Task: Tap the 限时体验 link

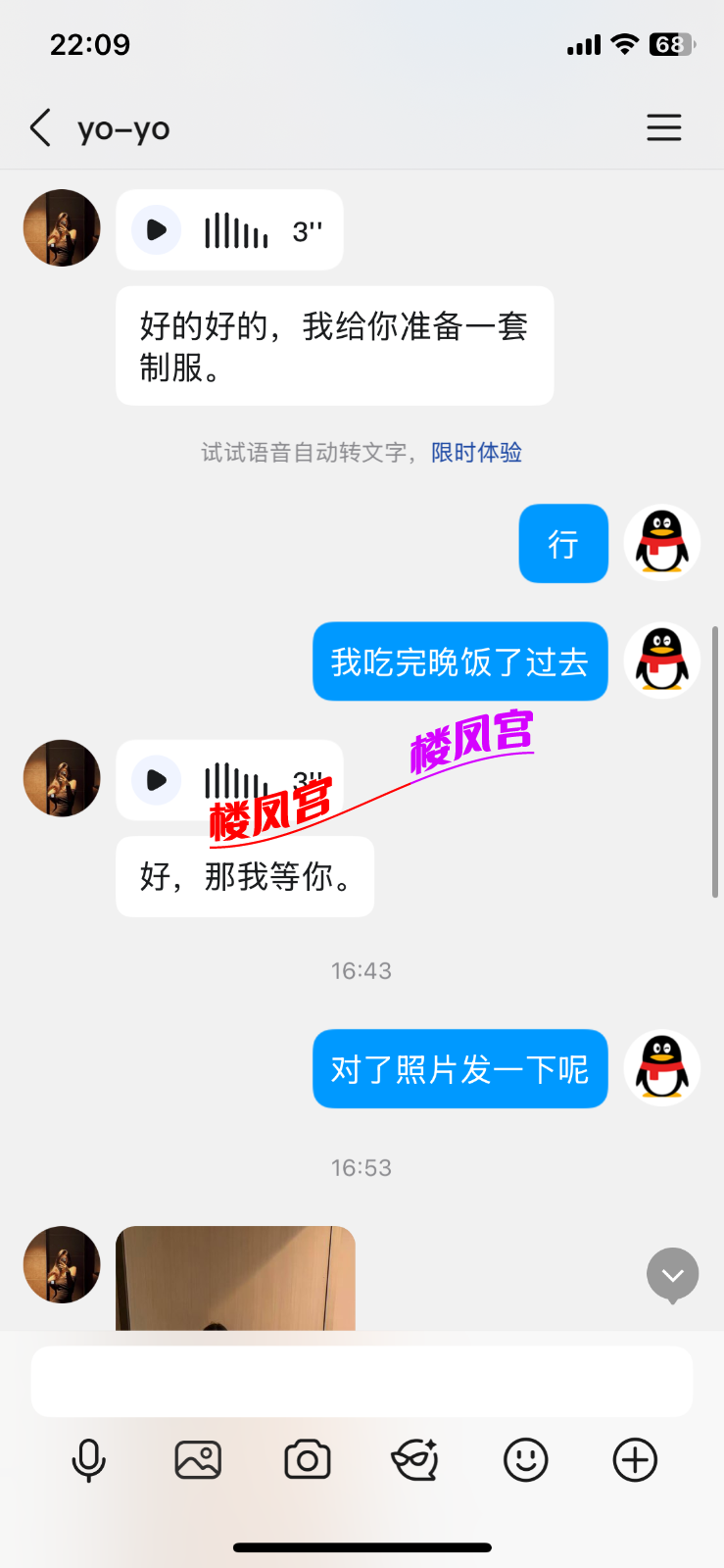Action: tap(476, 453)
